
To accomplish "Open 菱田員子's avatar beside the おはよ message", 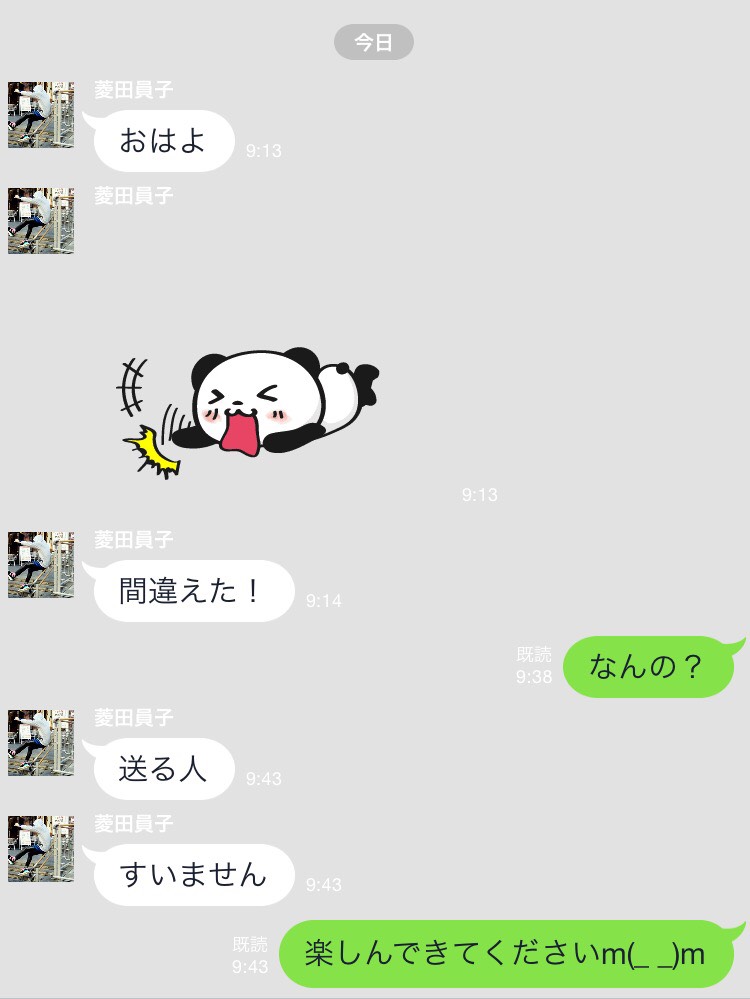I will pyautogui.click(x=41, y=115).
